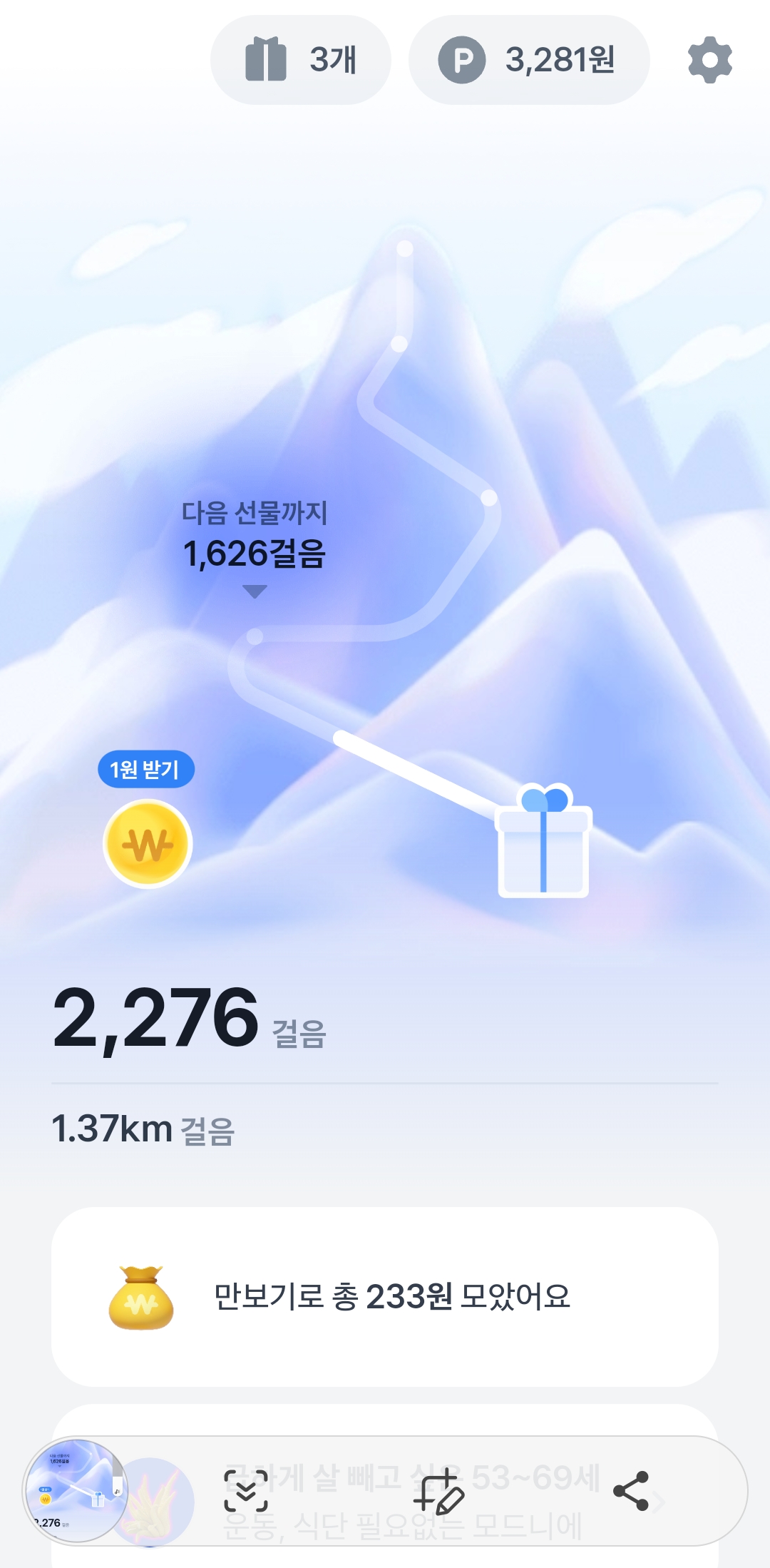Open the screenshot preview thumbnail
This screenshot has width=770, height=1568.
(76, 1491)
